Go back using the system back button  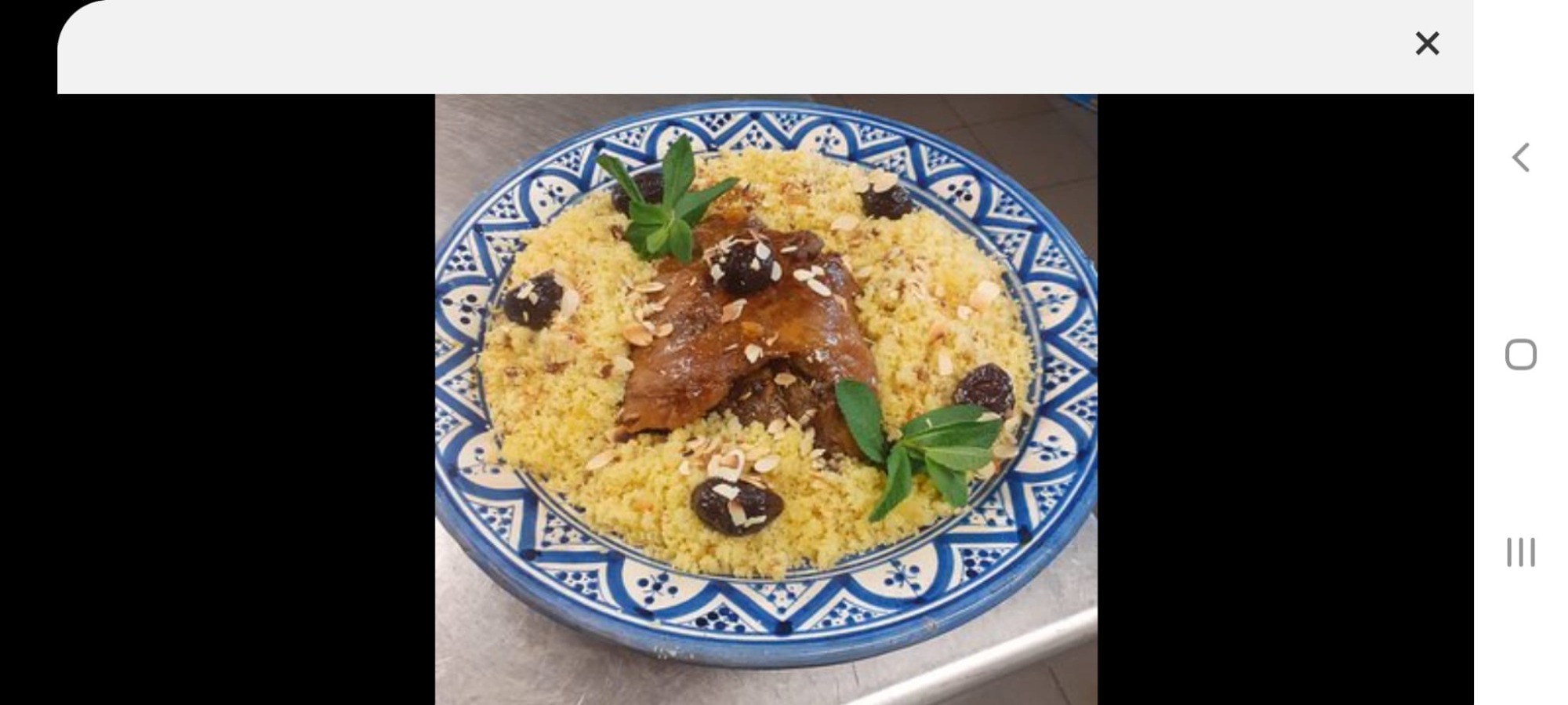point(1520,158)
